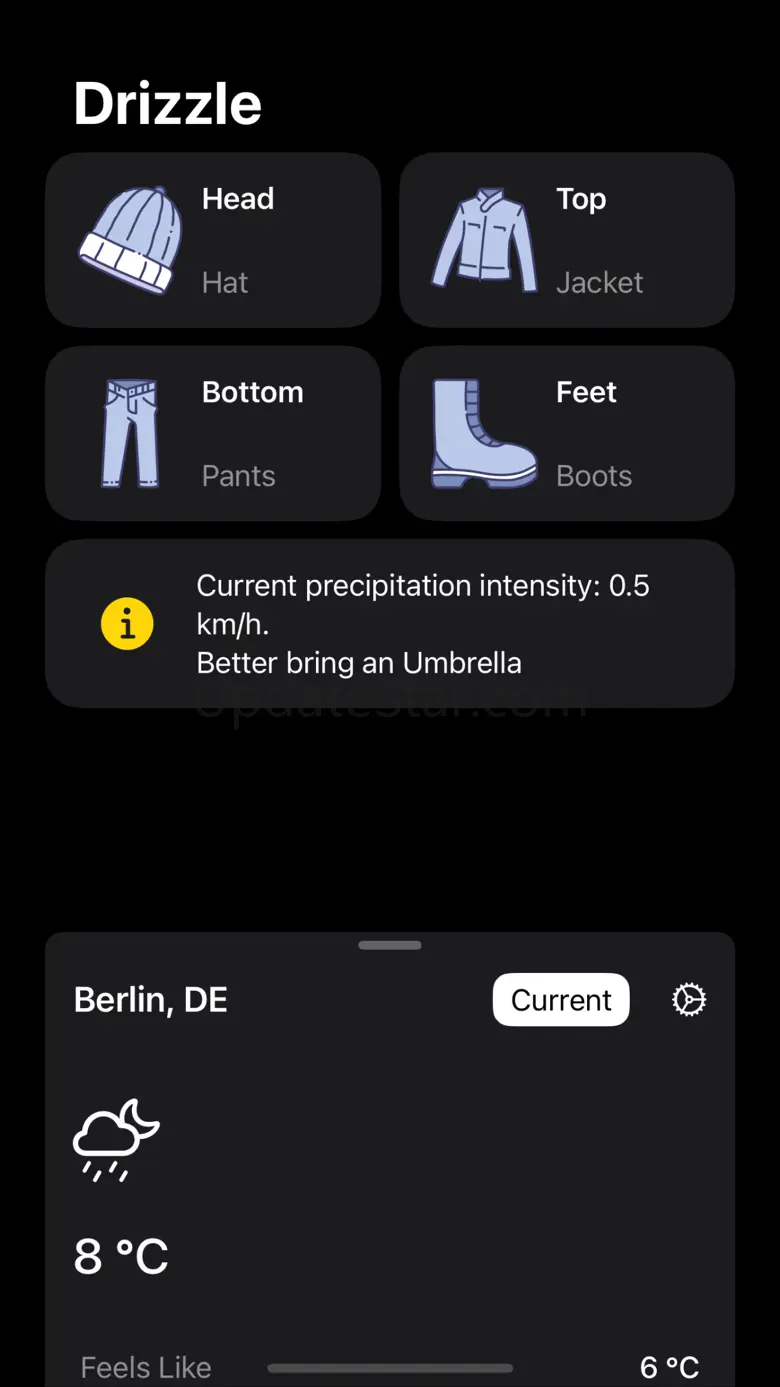
Task: Tap the Berlin, DE location name
Action: click(x=151, y=999)
